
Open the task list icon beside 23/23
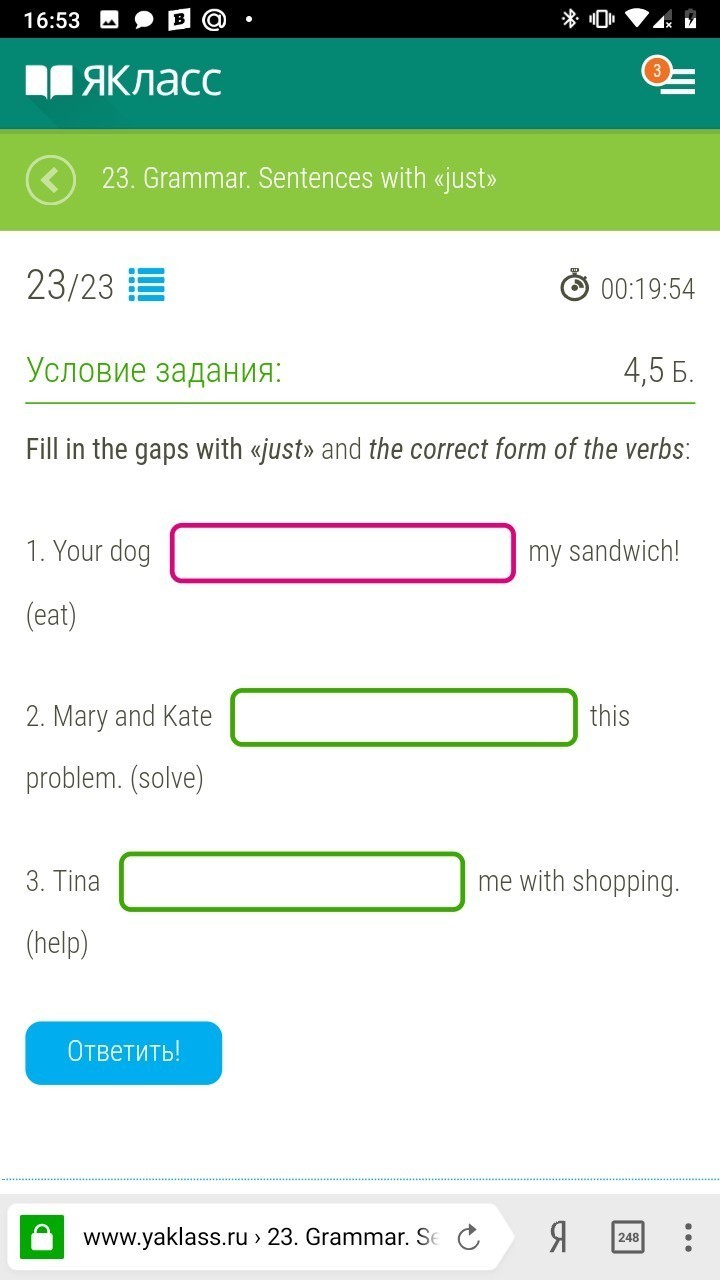point(147,286)
